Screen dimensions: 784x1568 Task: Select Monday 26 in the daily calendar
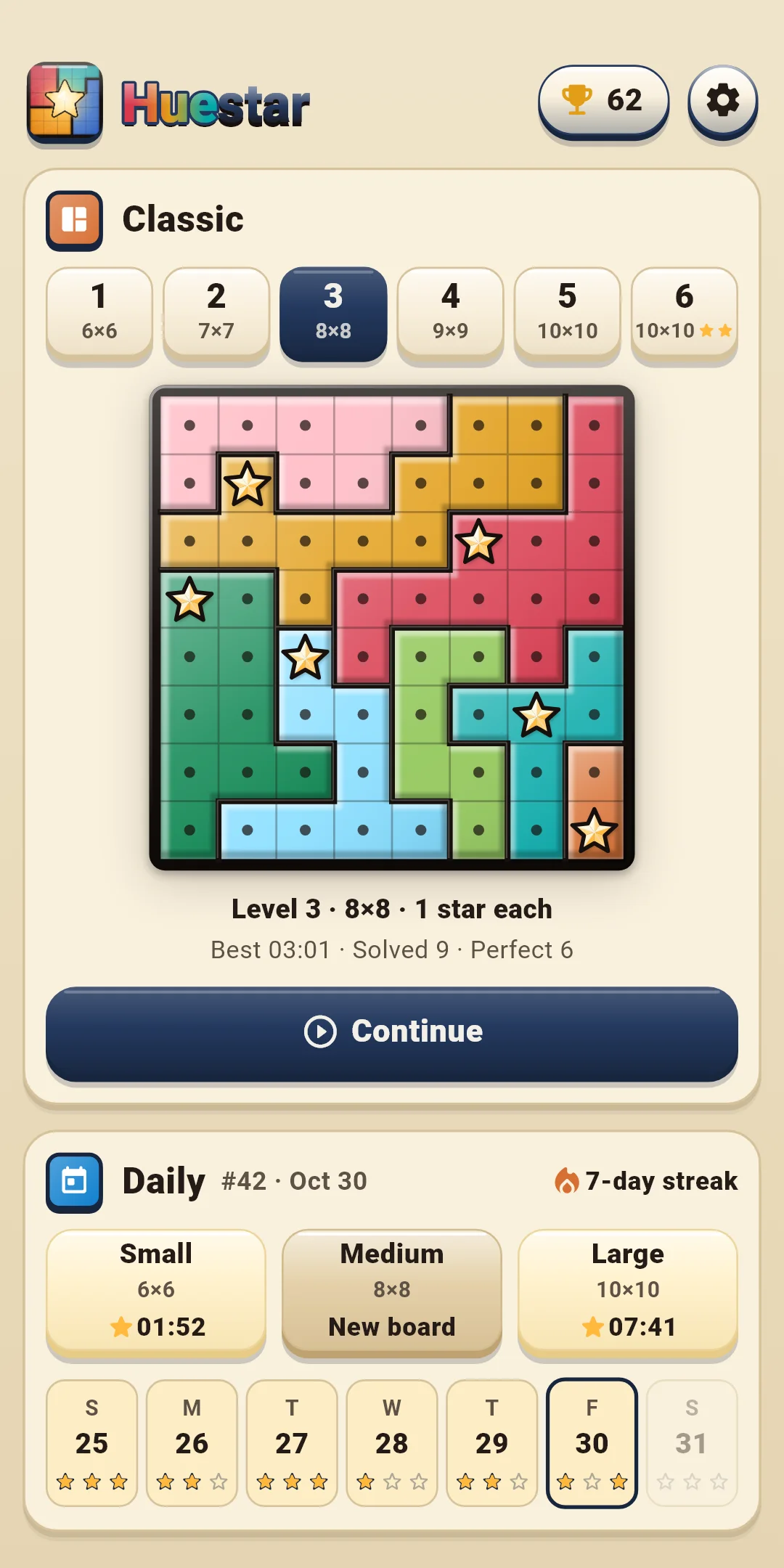pos(192,1443)
